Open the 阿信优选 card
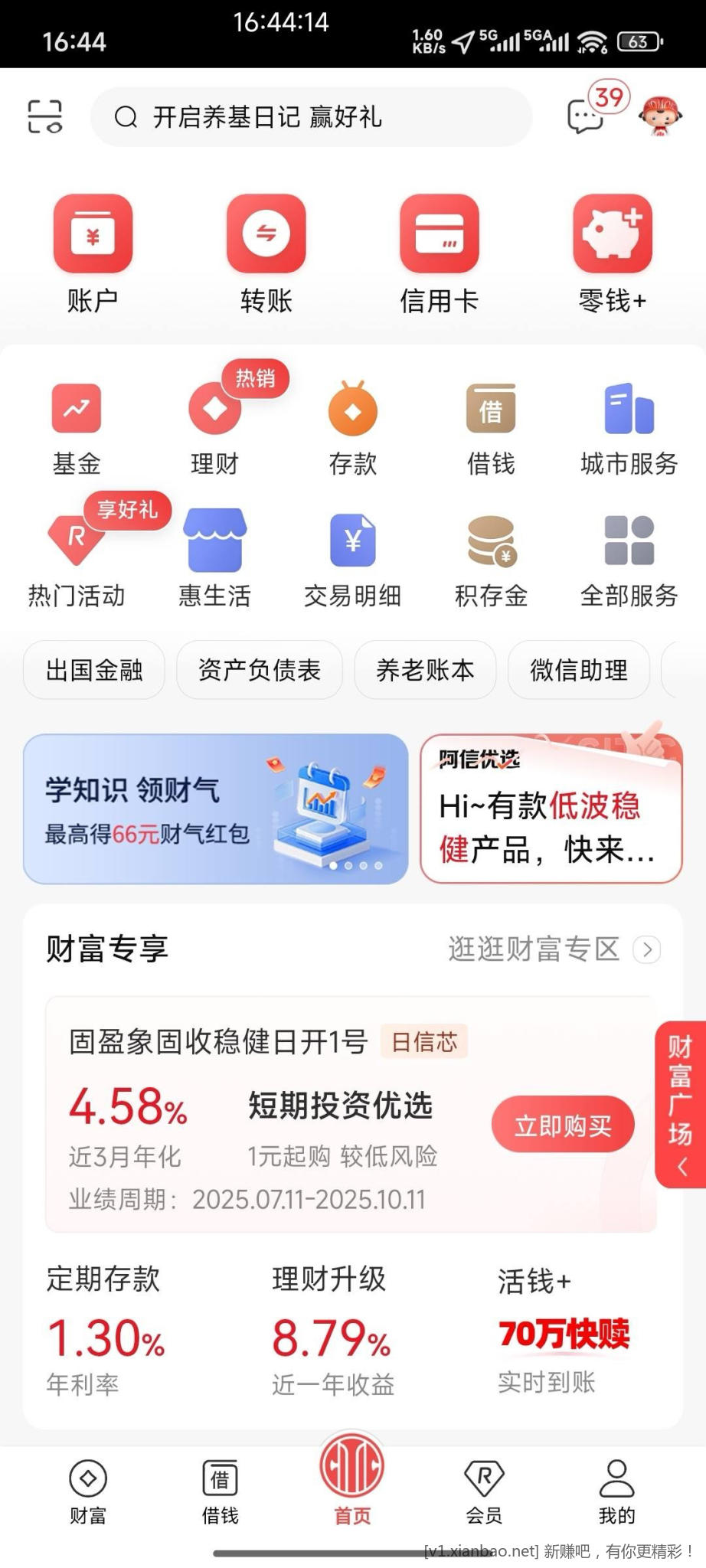706x1568 pixels. (551, 808)
